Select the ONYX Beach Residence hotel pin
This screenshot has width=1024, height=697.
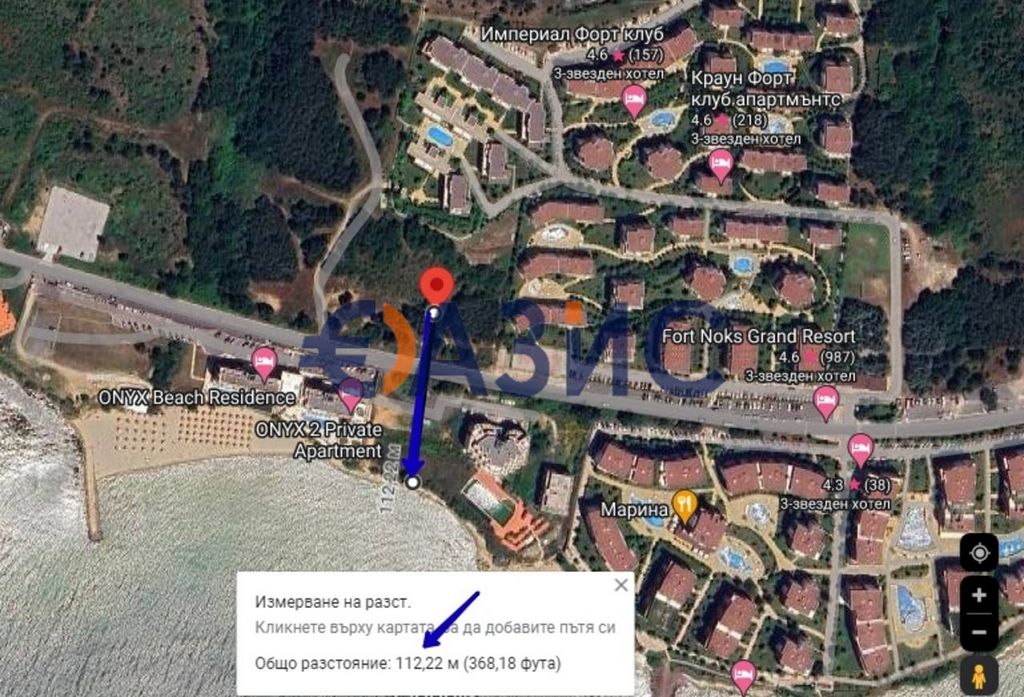(x=265, y=362)
